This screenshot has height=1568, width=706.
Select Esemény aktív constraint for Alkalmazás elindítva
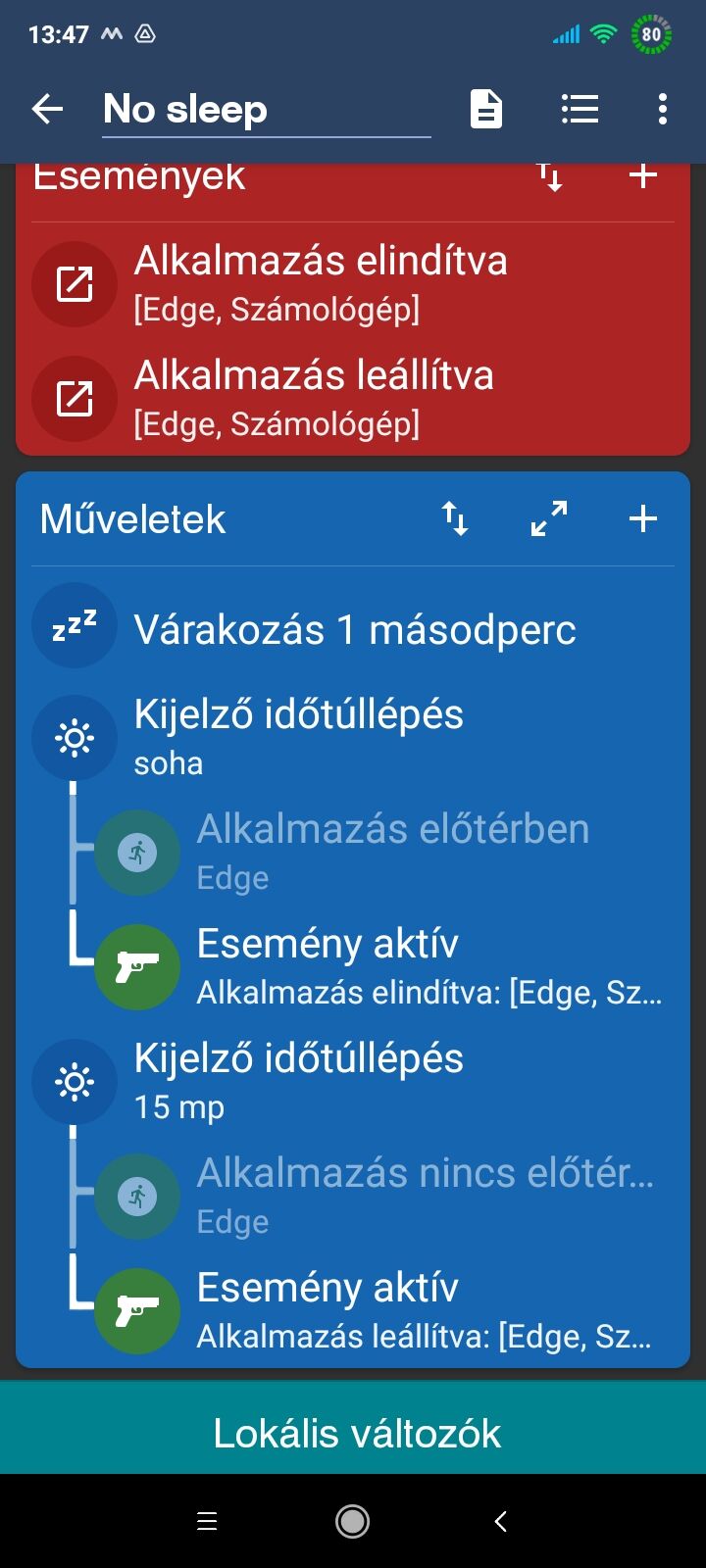428,965
